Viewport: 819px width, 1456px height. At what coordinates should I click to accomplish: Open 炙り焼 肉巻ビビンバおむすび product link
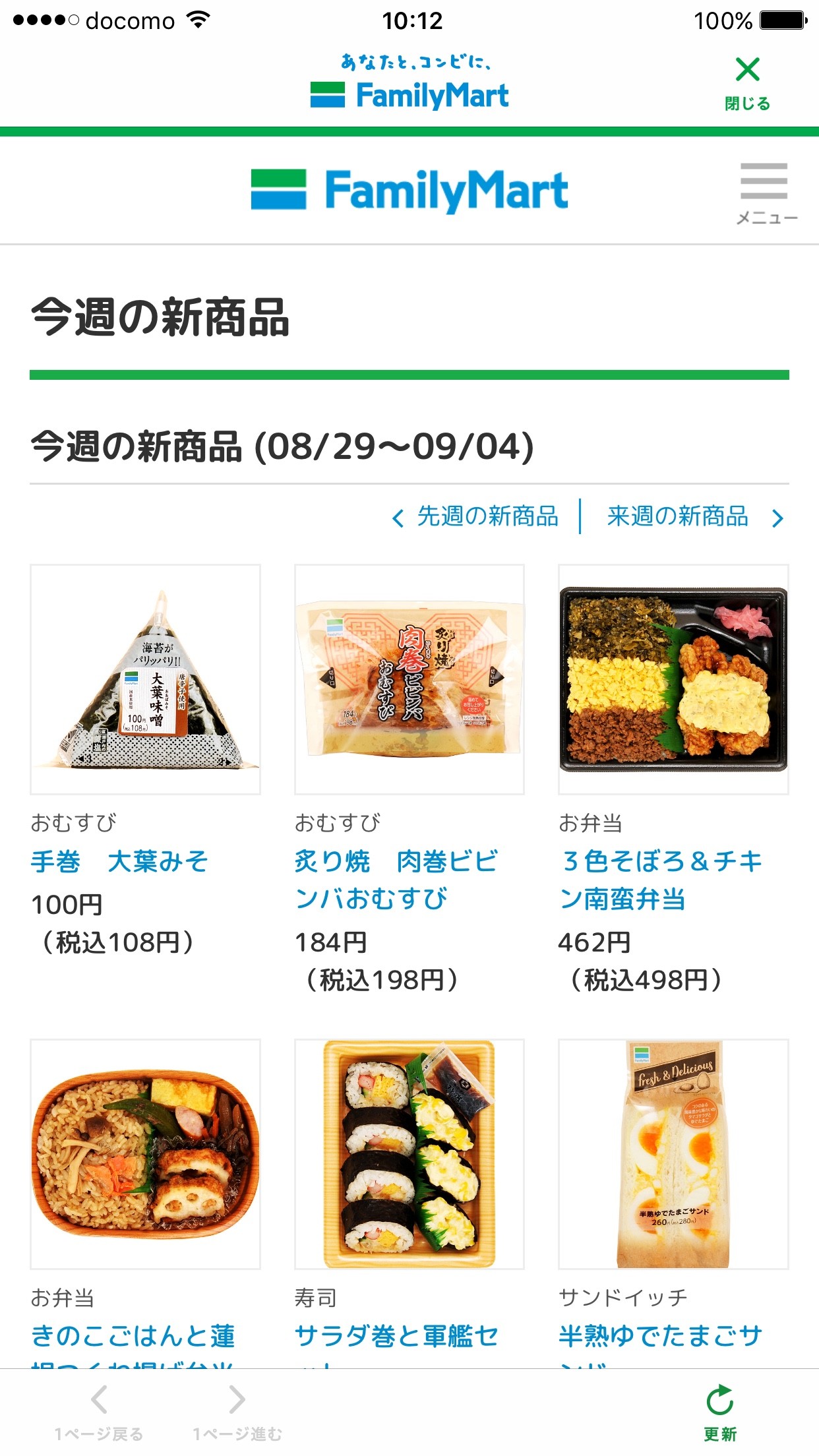point(396,880)
